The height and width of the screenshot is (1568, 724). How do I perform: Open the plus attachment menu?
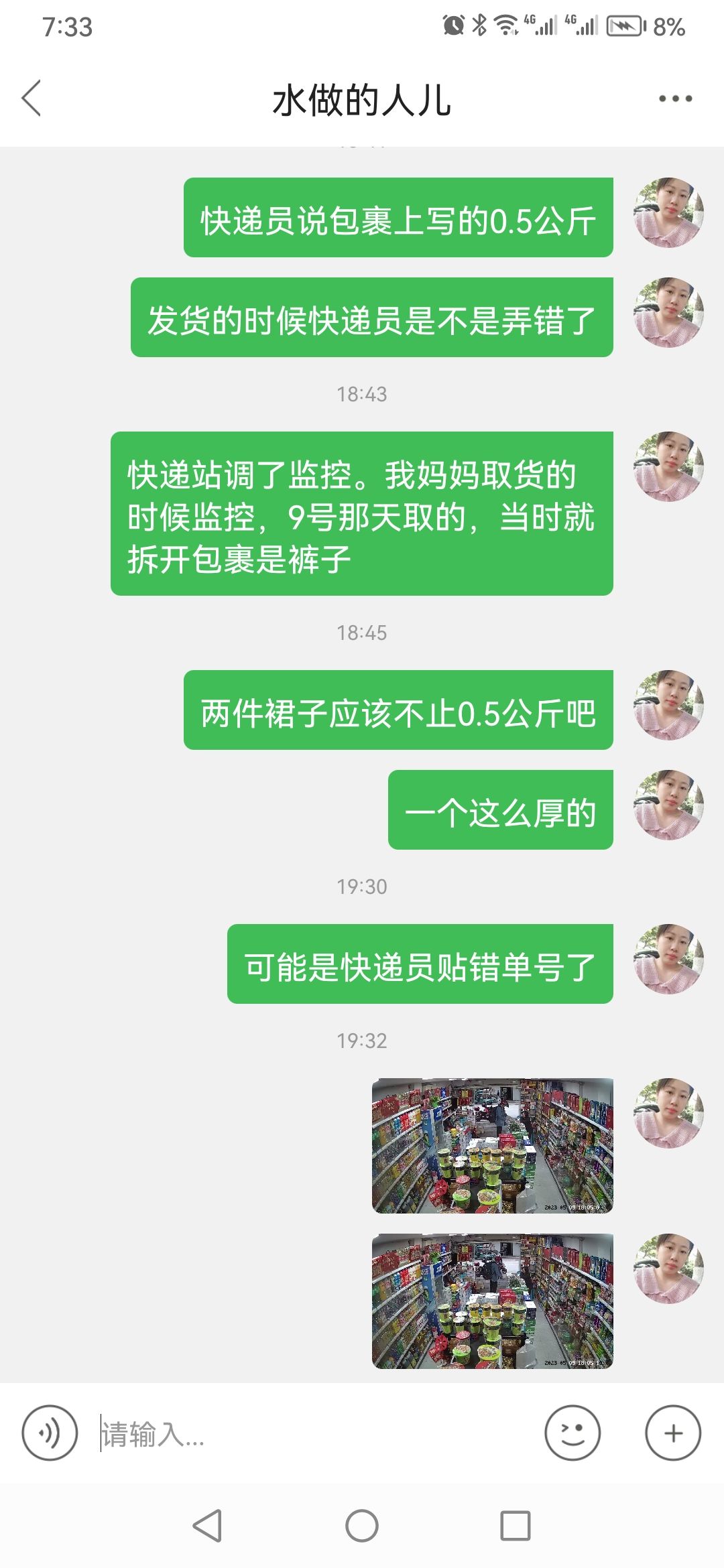tap(673, 1433)
